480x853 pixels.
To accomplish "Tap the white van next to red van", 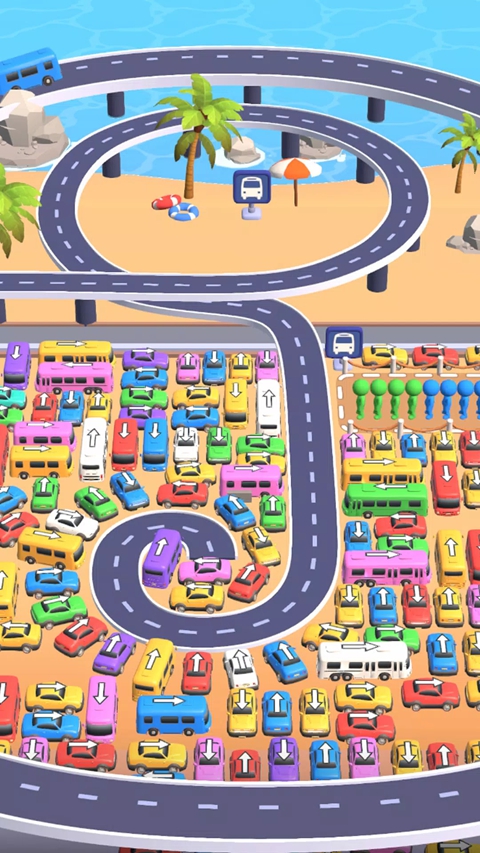I will coord(94,449).
